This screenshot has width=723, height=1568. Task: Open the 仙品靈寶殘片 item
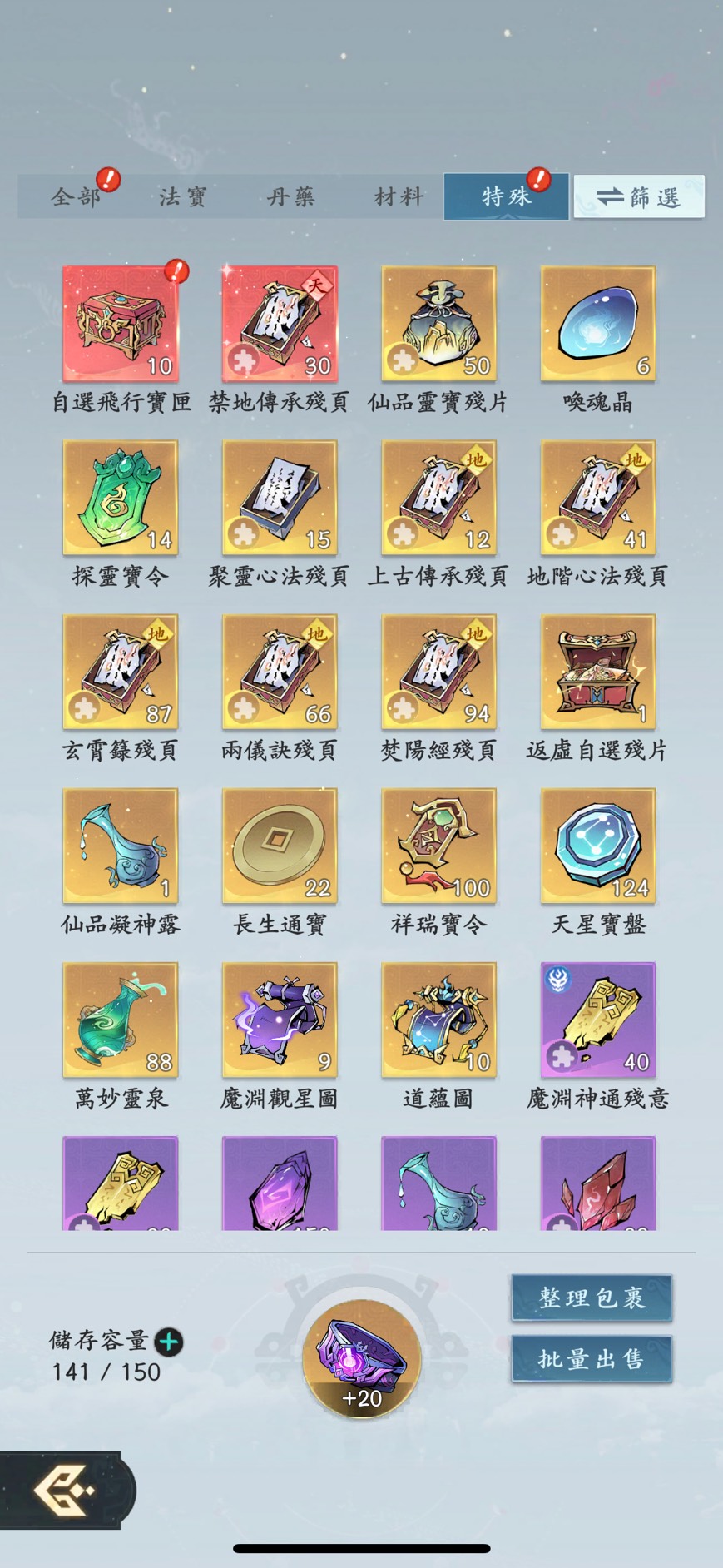[438, 324]
